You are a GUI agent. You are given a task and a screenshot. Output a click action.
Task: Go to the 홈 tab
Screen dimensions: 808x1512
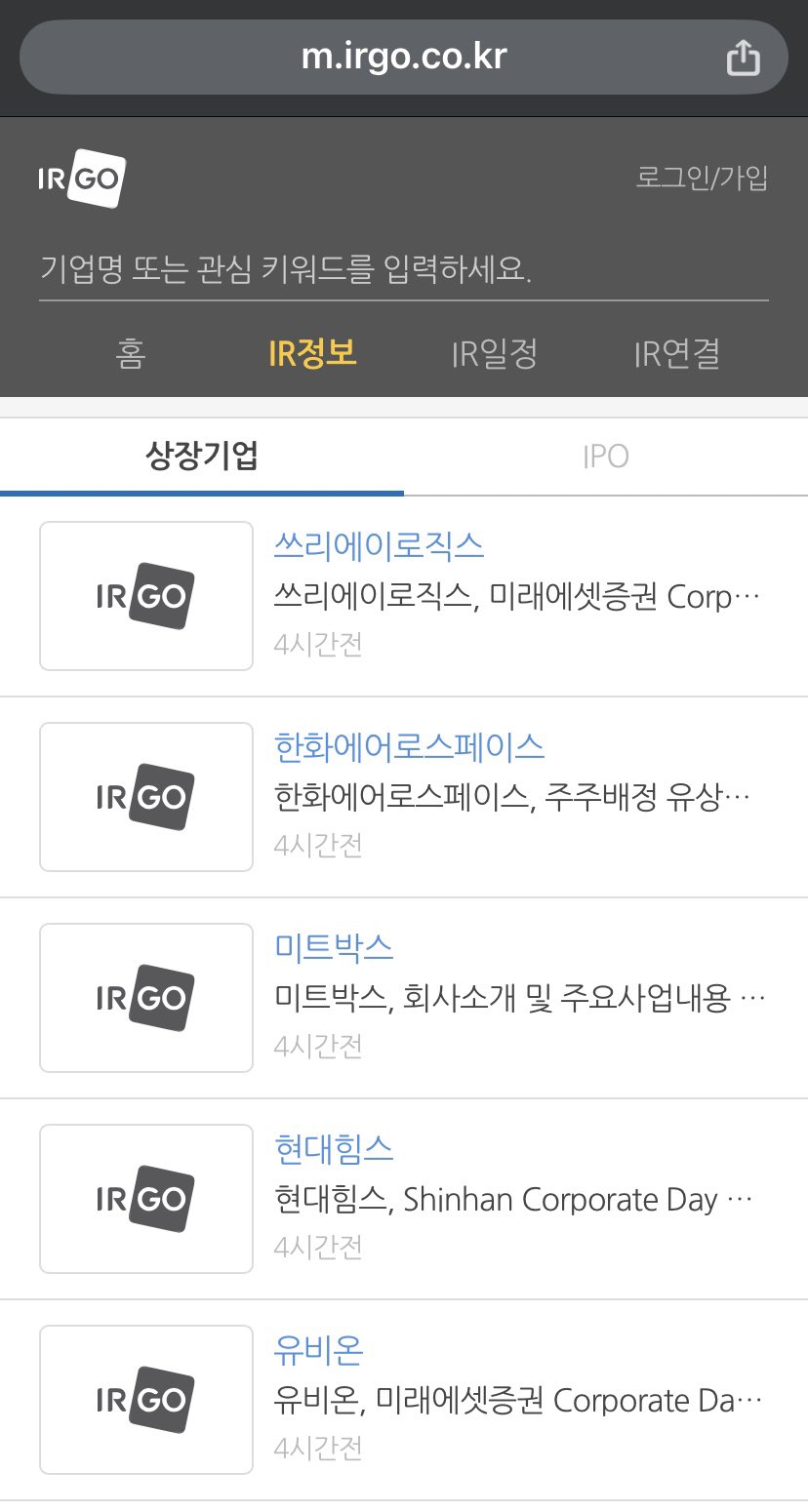click(x=131, y=353)
